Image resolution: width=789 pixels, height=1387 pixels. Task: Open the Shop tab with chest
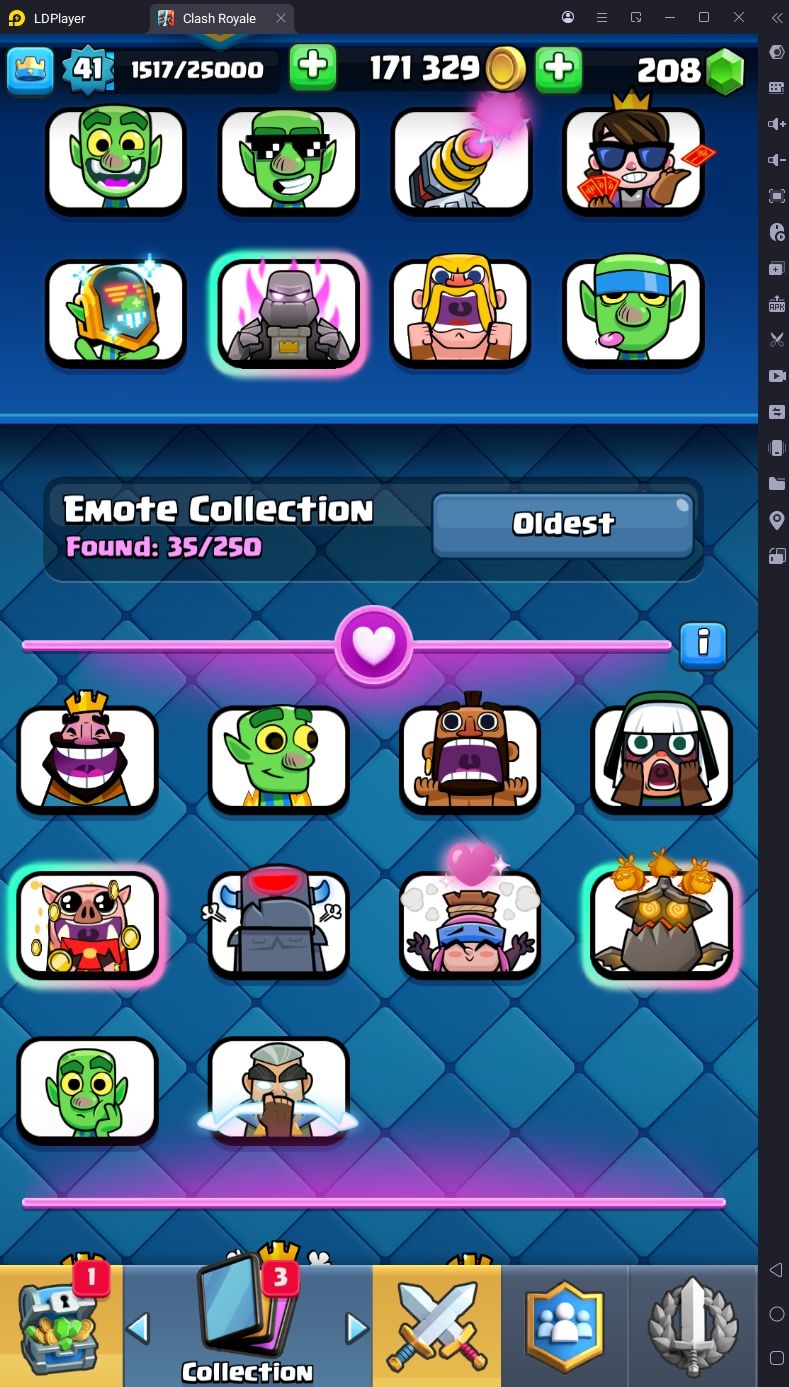[x=60, y=1325]
